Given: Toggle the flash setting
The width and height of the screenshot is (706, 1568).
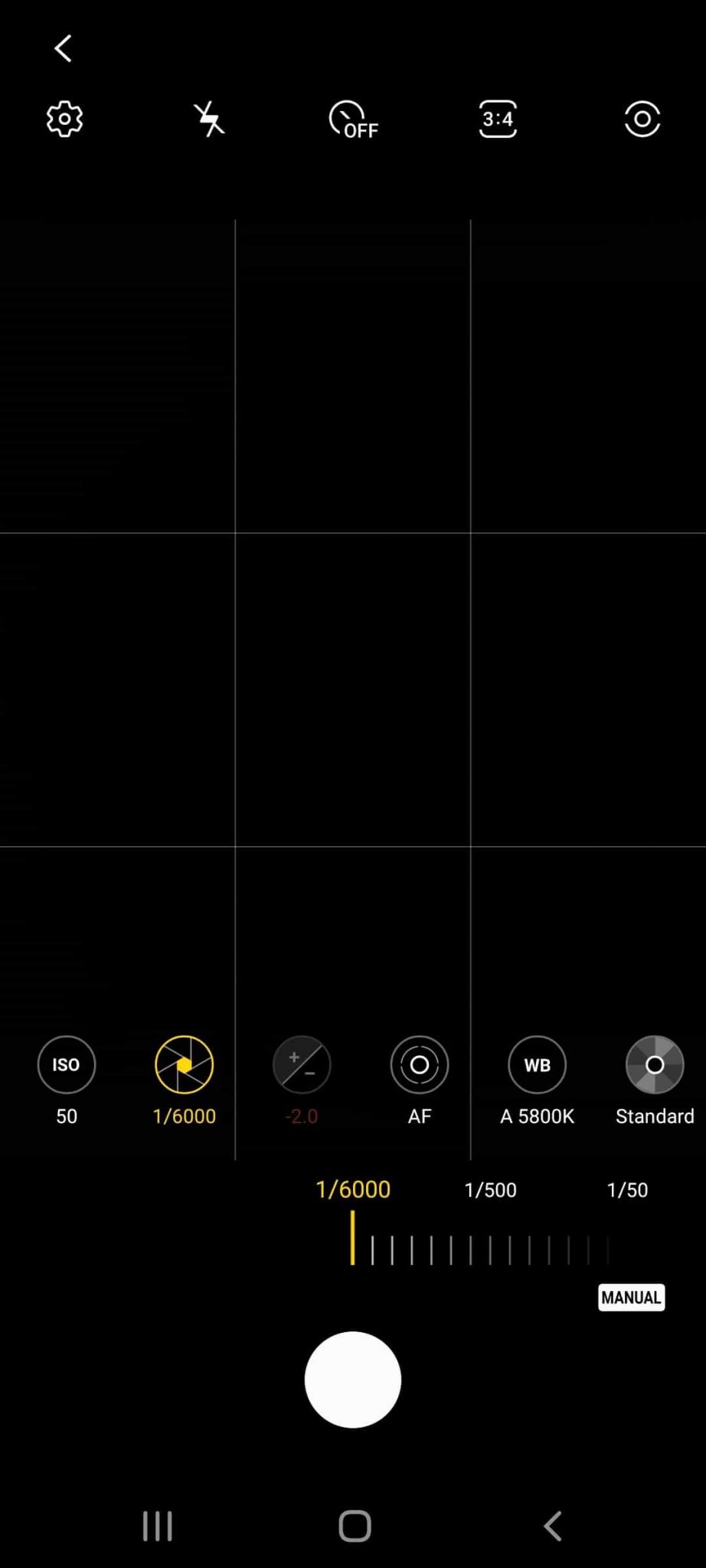Looking at the screenshot, I should pyautogui.click(x=209, y=119).
